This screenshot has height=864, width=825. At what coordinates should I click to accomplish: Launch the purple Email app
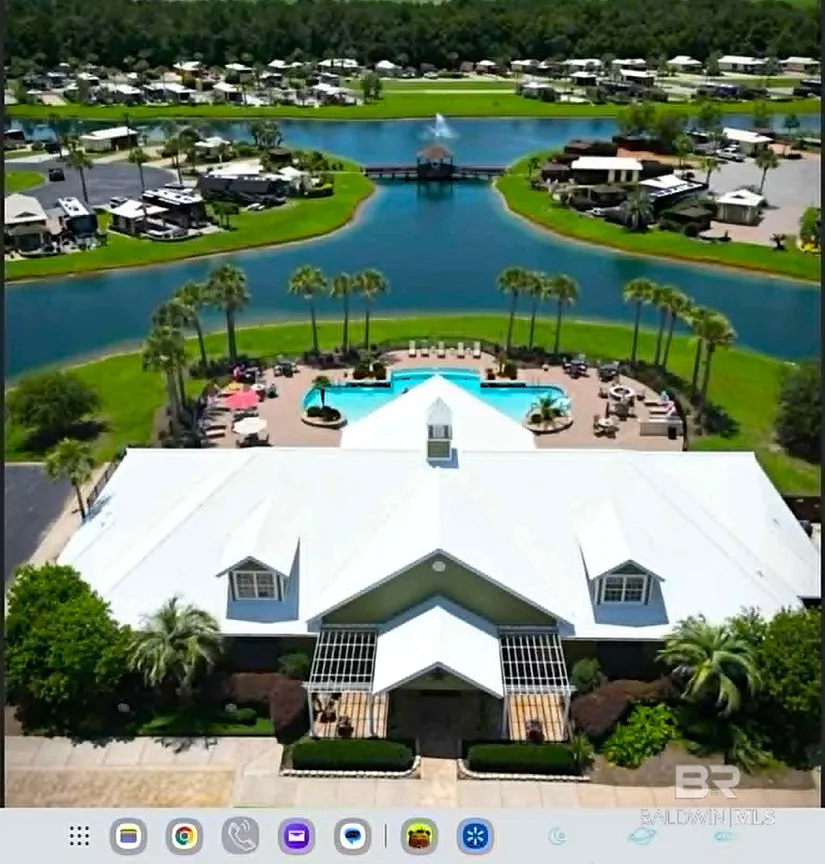pos(296,836)
